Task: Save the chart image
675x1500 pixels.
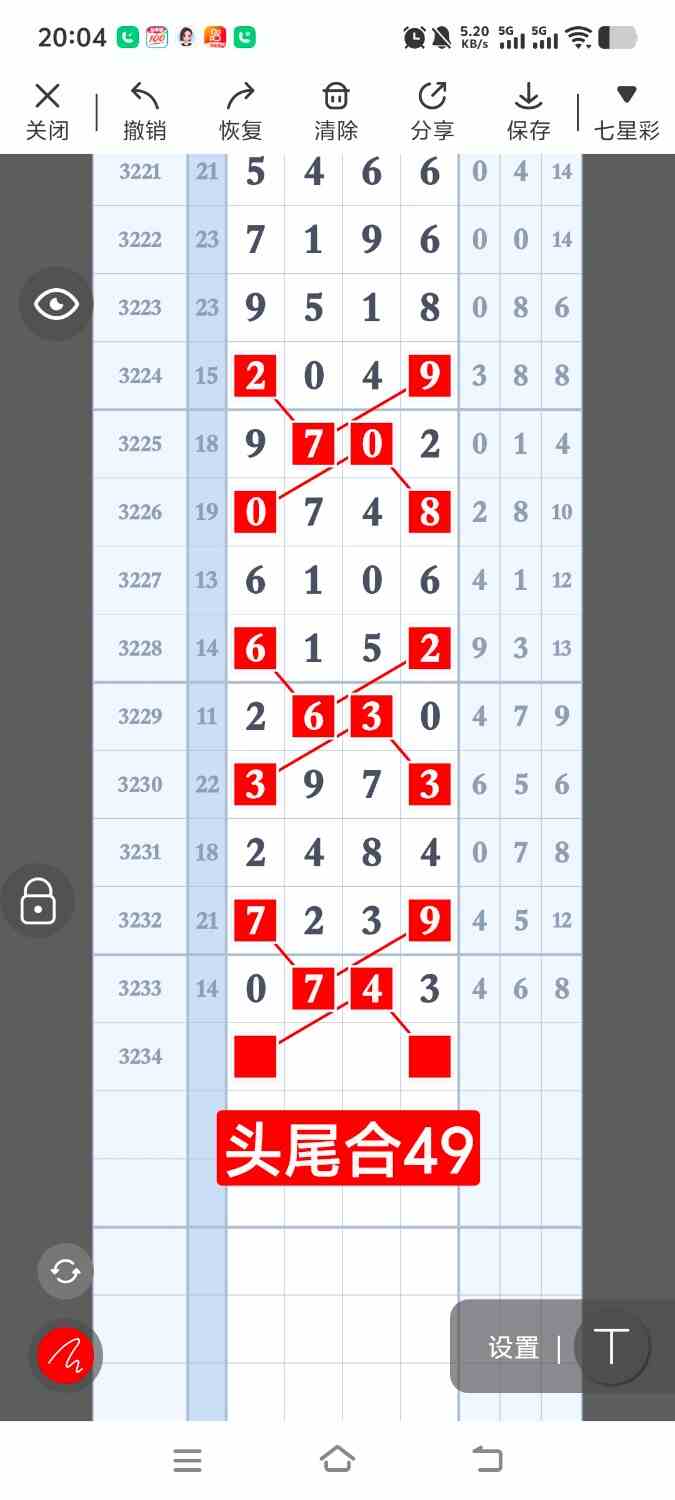Action: pyautogui.click(x=528, y=110)
